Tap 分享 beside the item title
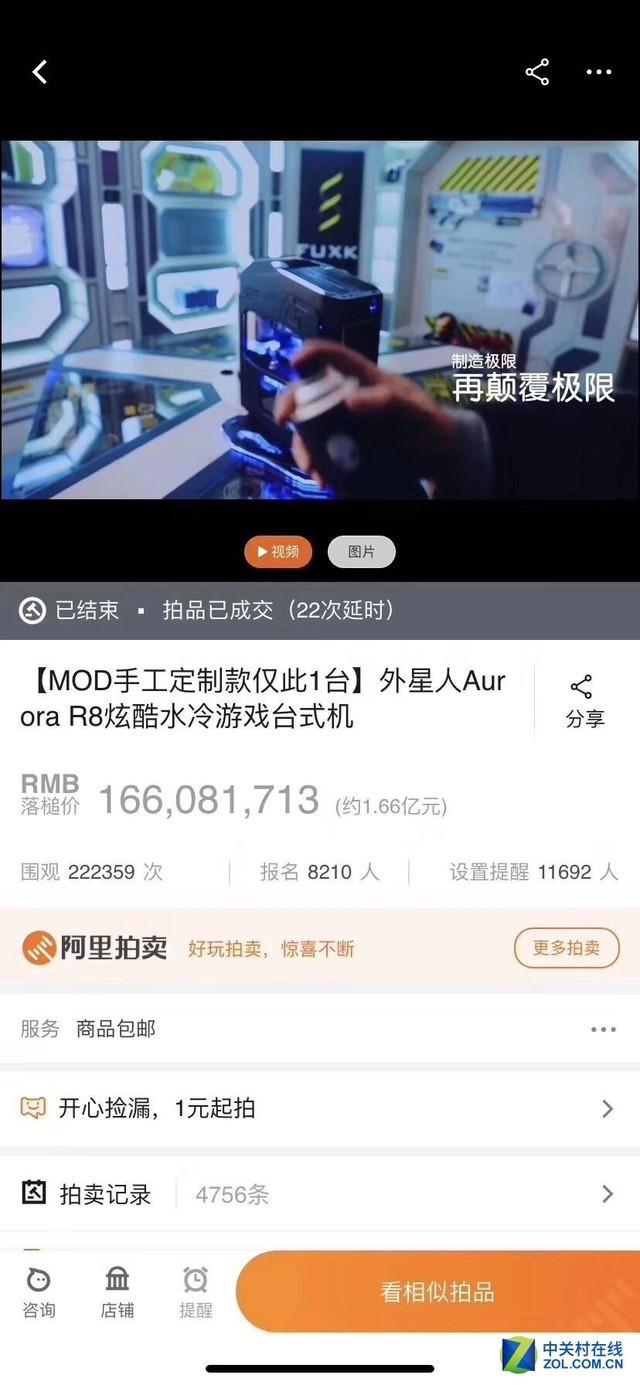The height and width of the screenshot is (1385, 640). click(x=584, y=701)
